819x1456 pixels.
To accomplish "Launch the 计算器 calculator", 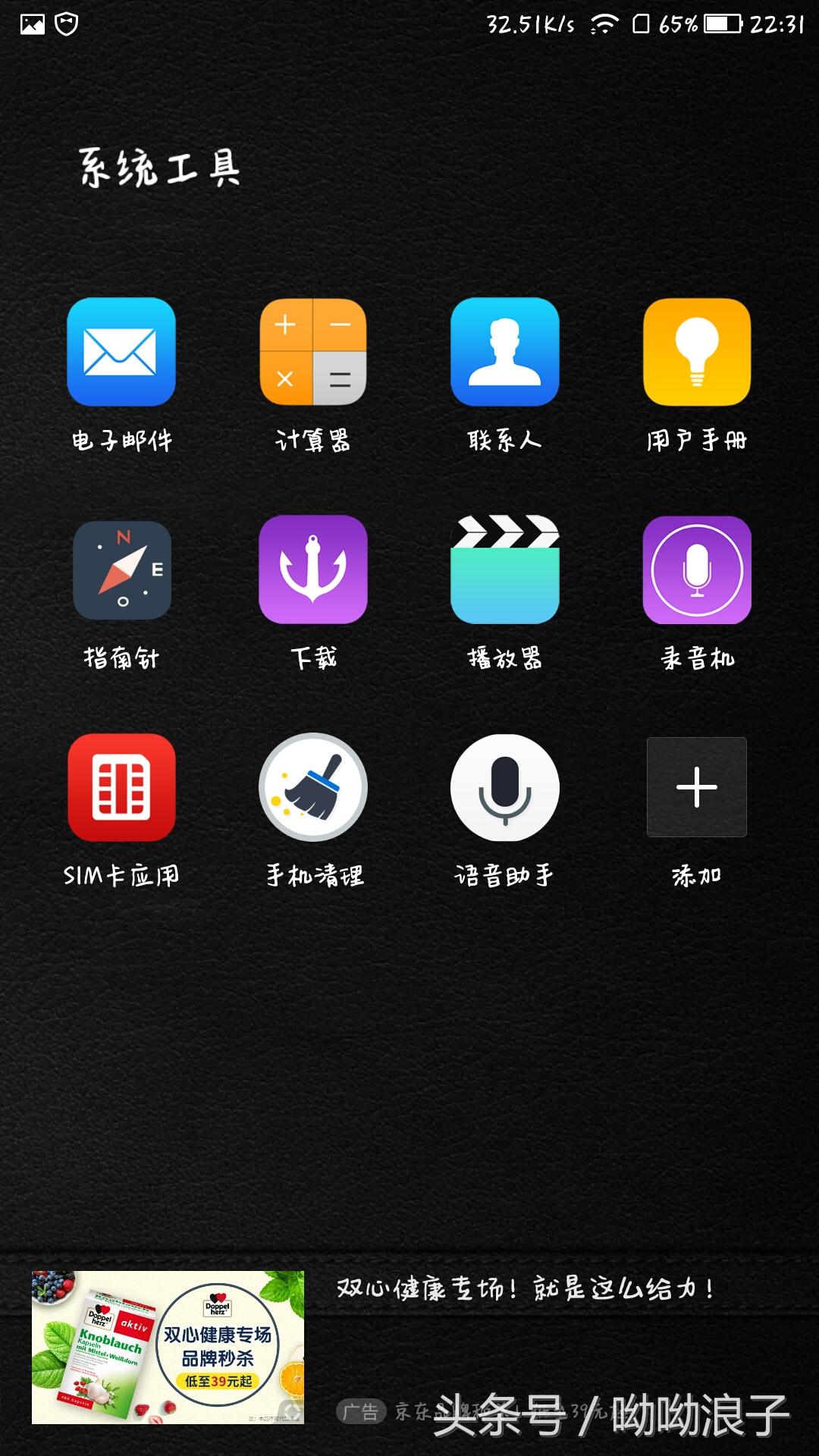I will pyautogui.click(x=313, y=352).
